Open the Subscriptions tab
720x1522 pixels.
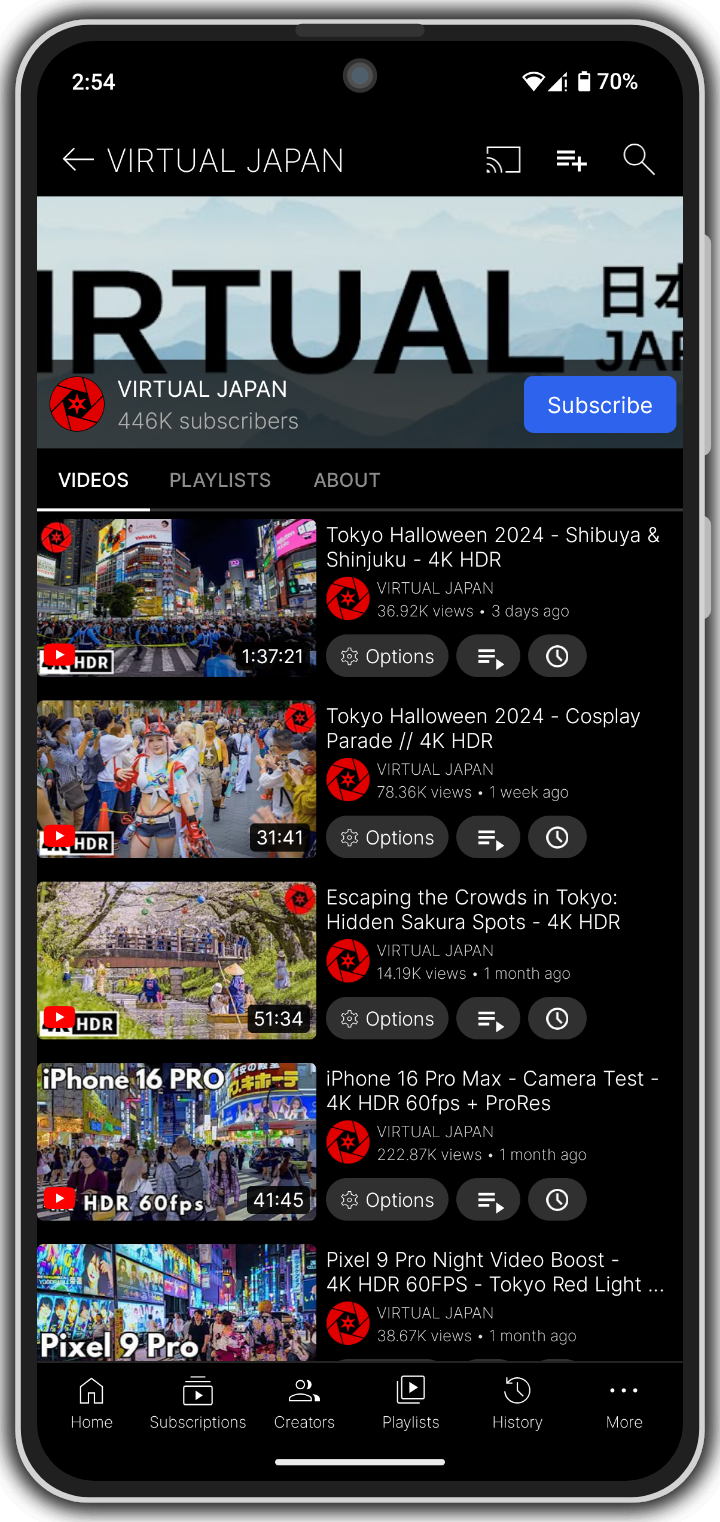point(198,1403)
